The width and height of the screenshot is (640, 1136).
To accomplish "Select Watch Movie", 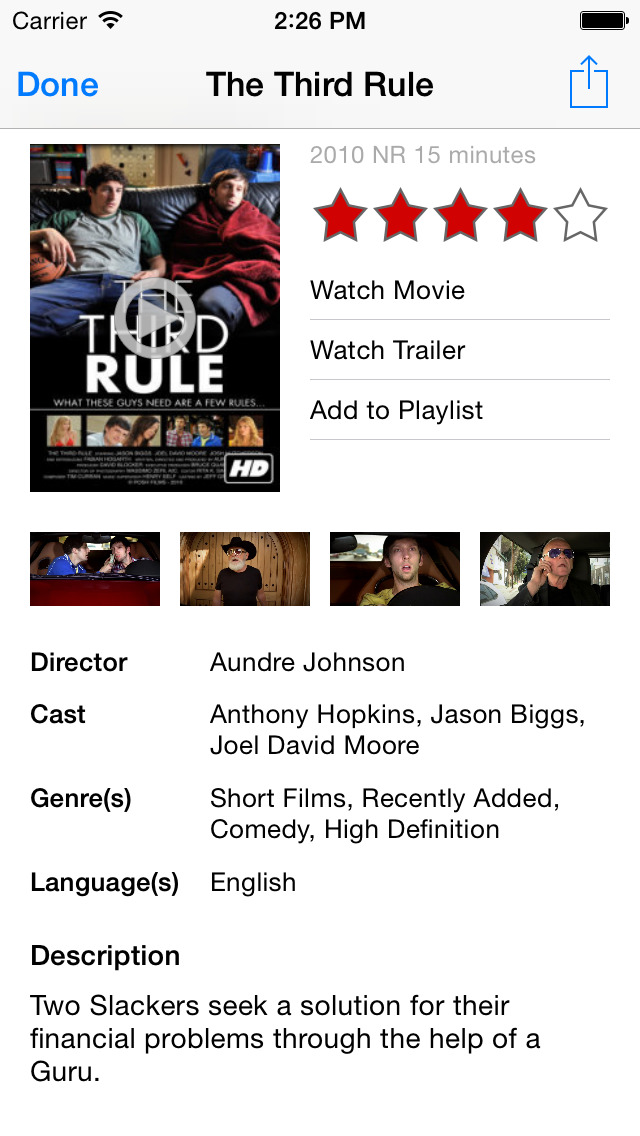I will [x=460, y=290].
